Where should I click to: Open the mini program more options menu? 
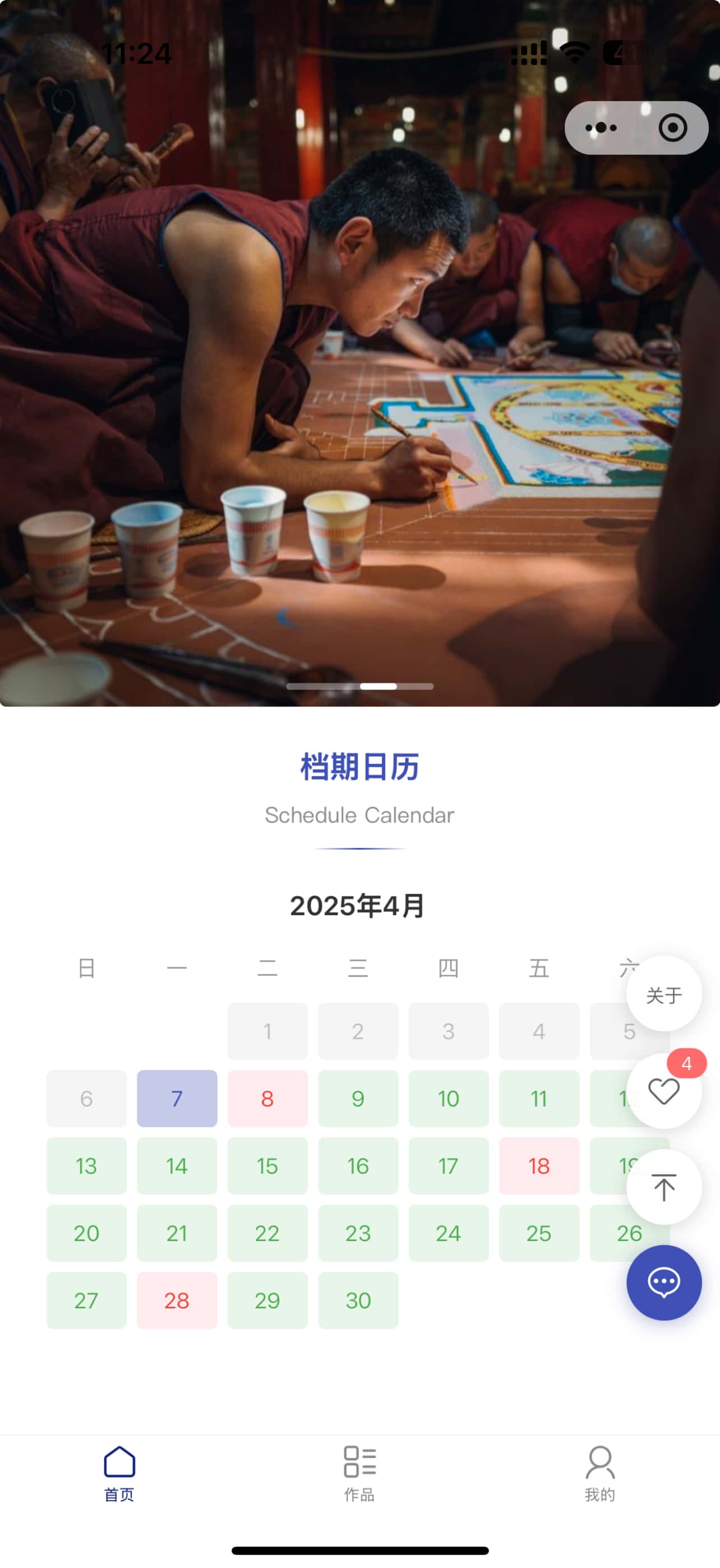point(601,128)
